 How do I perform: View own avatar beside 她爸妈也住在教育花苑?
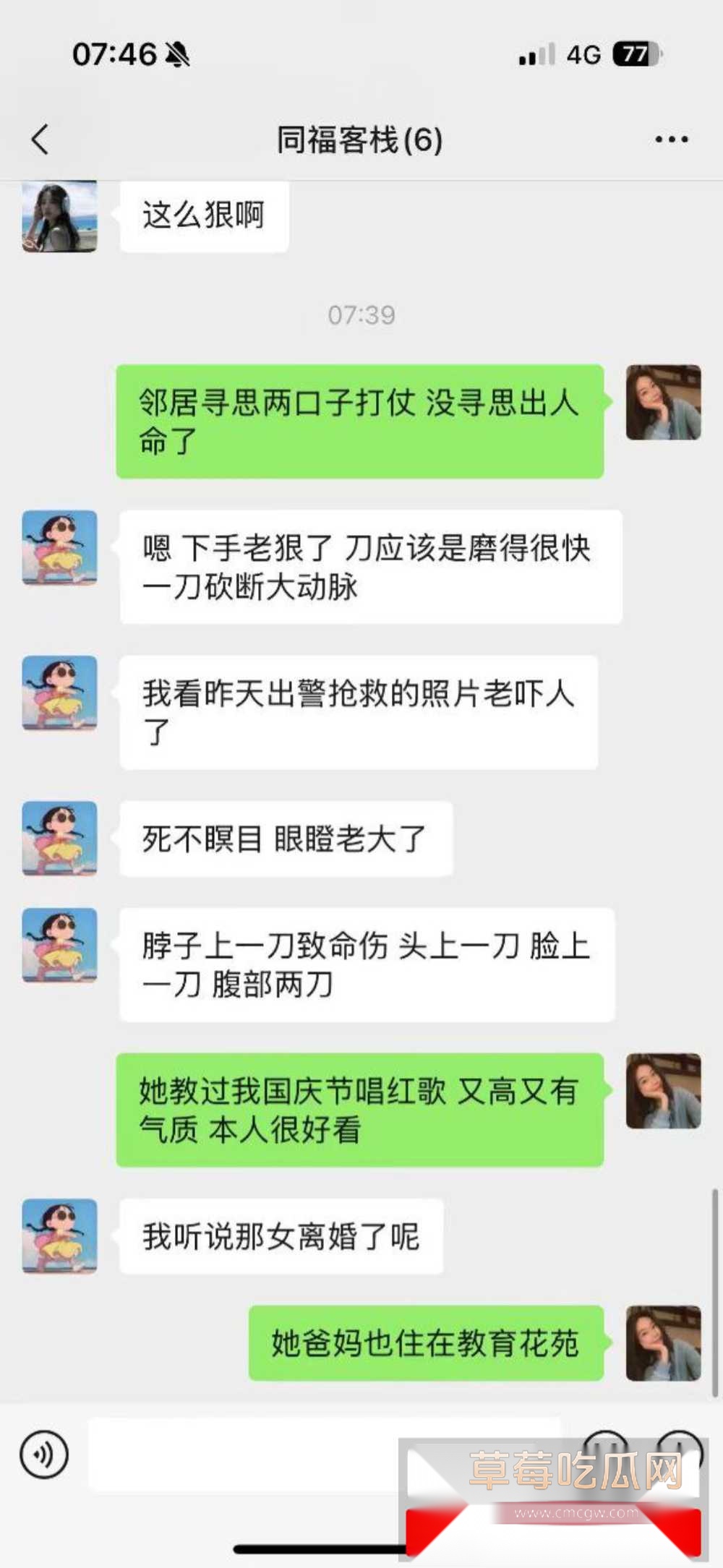(663, 1343)
